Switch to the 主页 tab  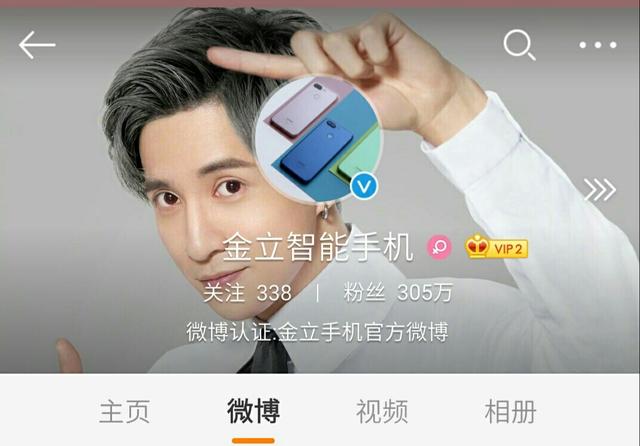click(x=124, y=411)
